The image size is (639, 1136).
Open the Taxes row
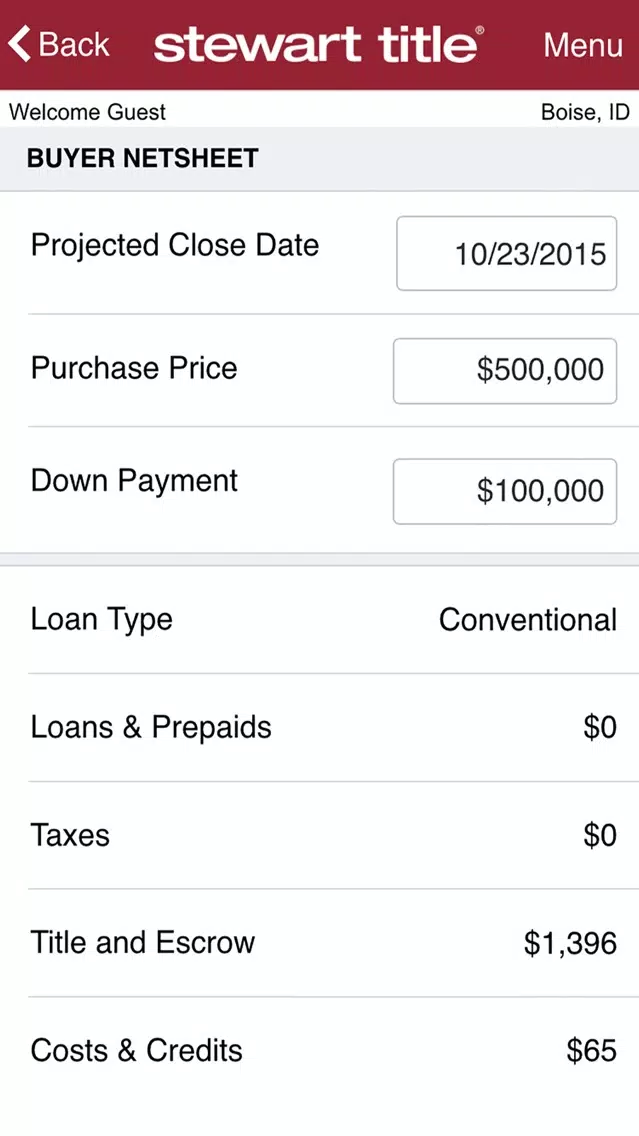(320, 835)
